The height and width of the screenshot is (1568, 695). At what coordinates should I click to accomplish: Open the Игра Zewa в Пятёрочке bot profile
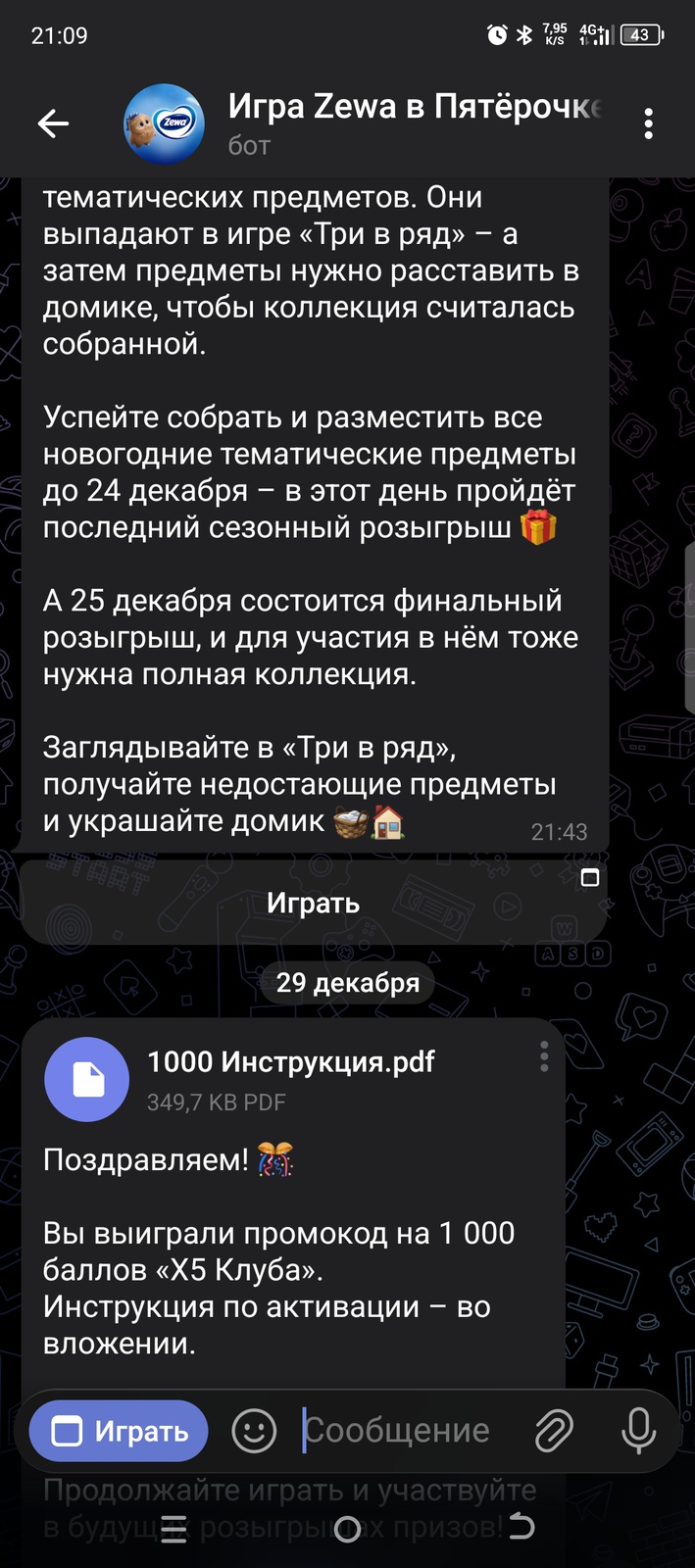click(x=412, y=122)
